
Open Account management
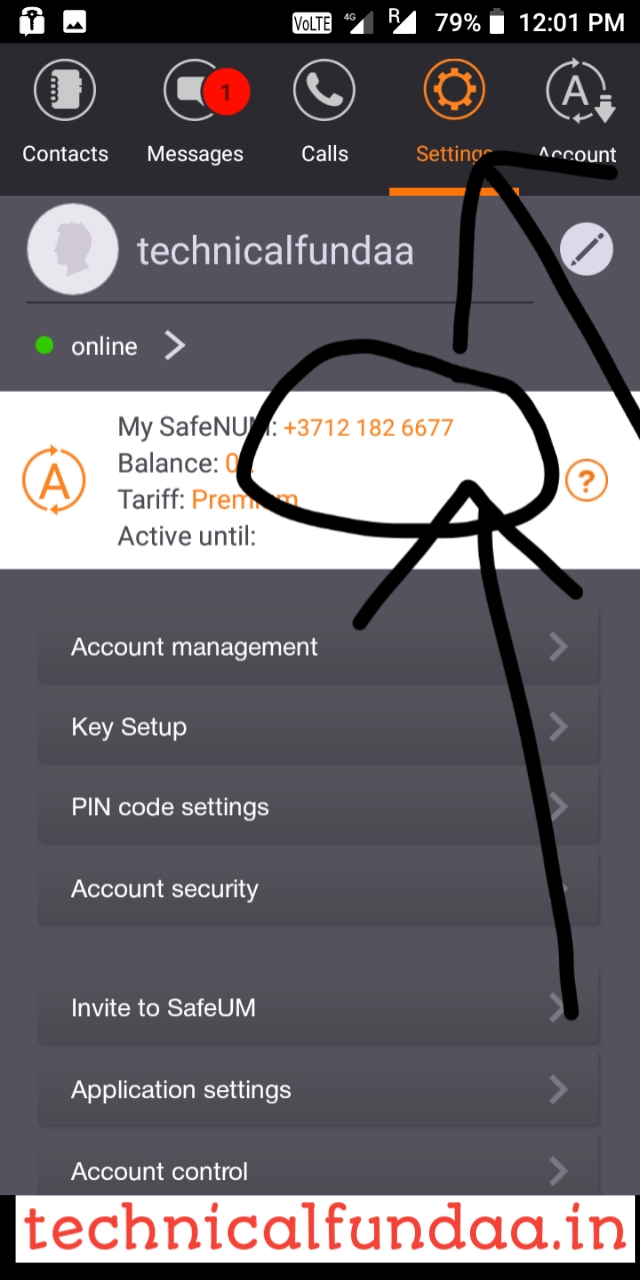(x=318, y=647)
